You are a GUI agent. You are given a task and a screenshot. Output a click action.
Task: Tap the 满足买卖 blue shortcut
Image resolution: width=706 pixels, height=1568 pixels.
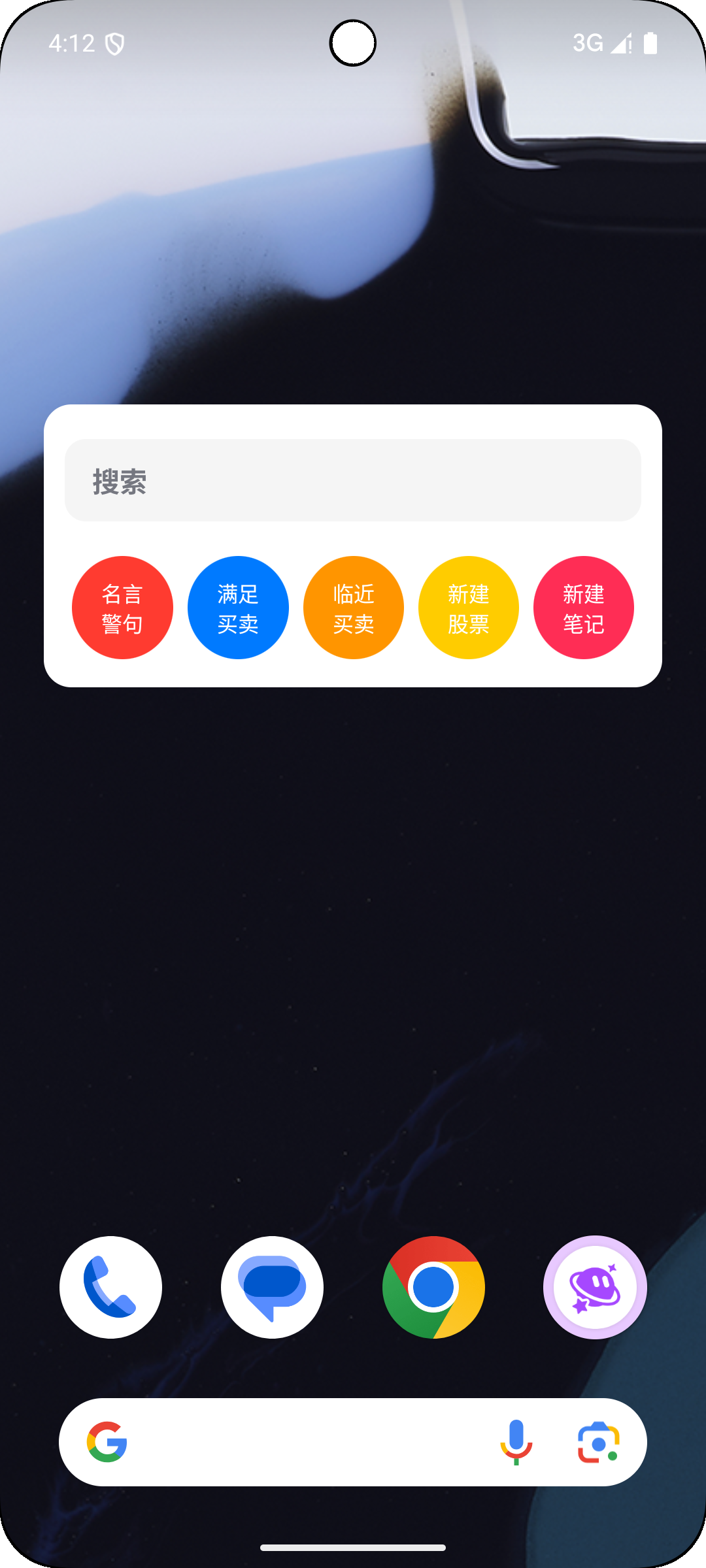pos(238,608)
